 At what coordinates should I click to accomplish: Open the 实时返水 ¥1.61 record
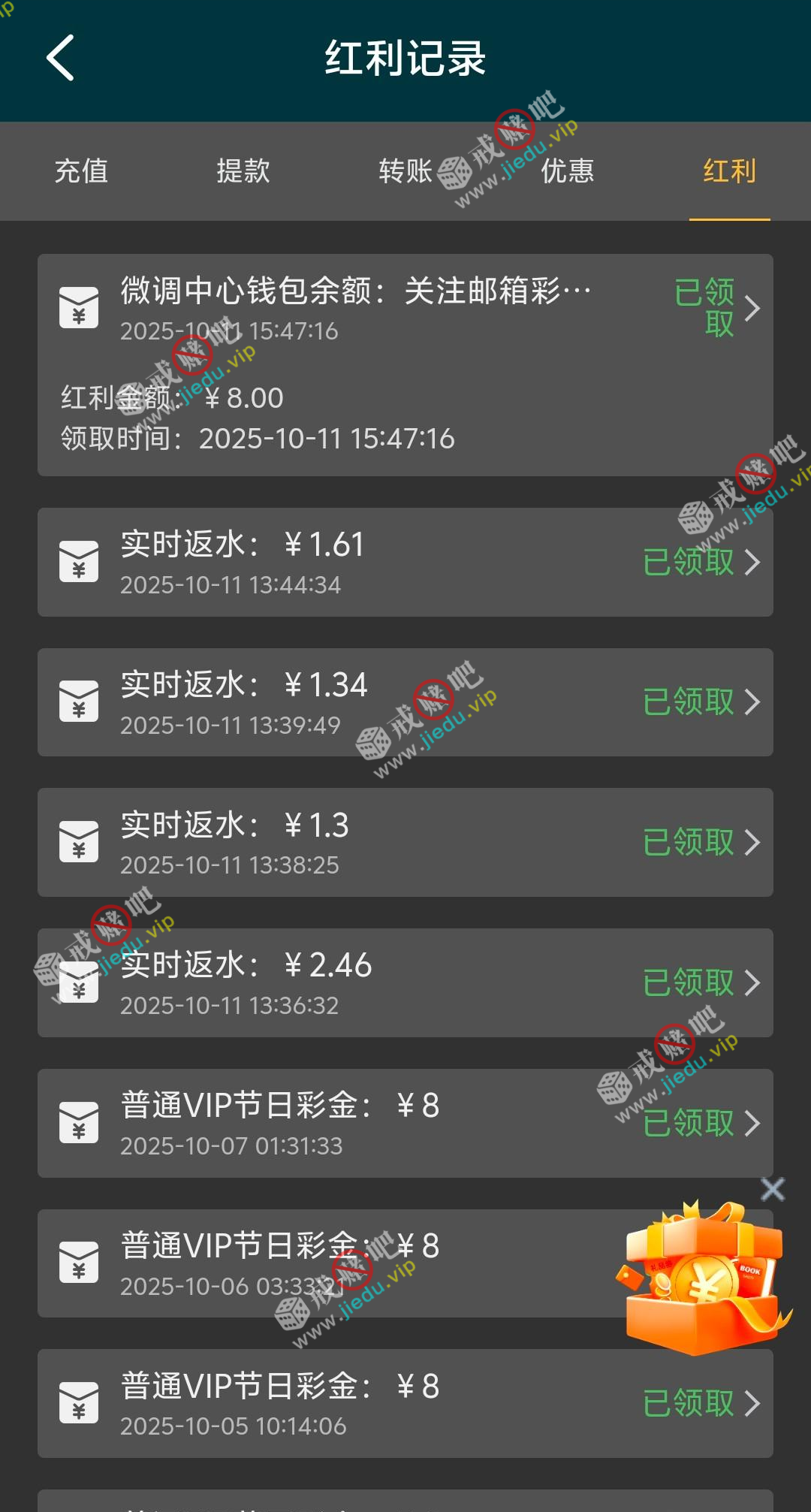point(405,562)
